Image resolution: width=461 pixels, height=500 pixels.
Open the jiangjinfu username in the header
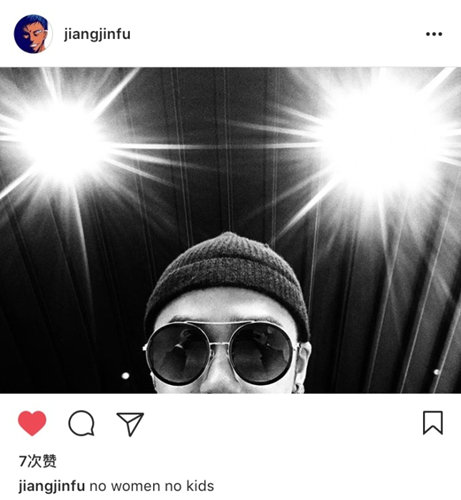coord(97,34)
